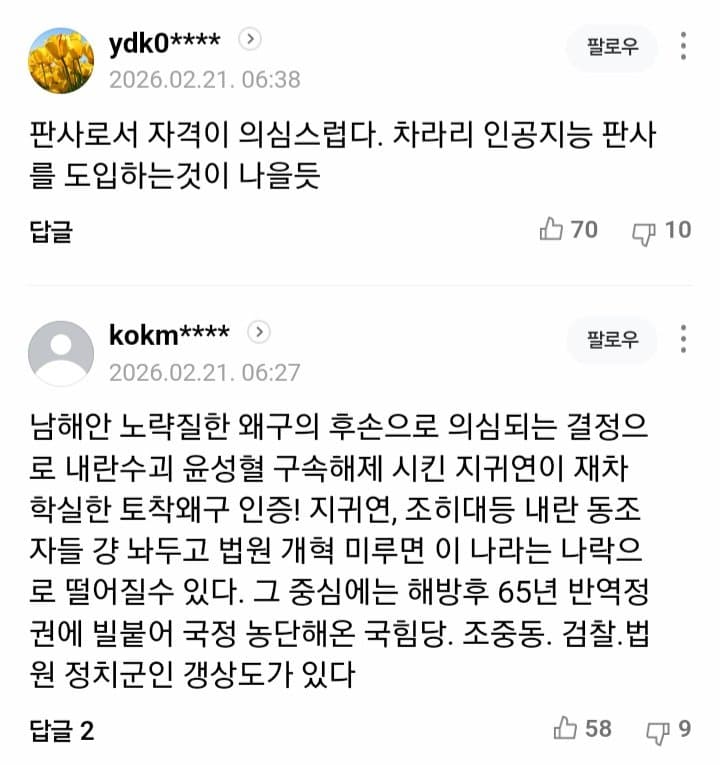
Task: View the 2 replies to kokm****
Action: pyautogui.click(x=61, y=730)
